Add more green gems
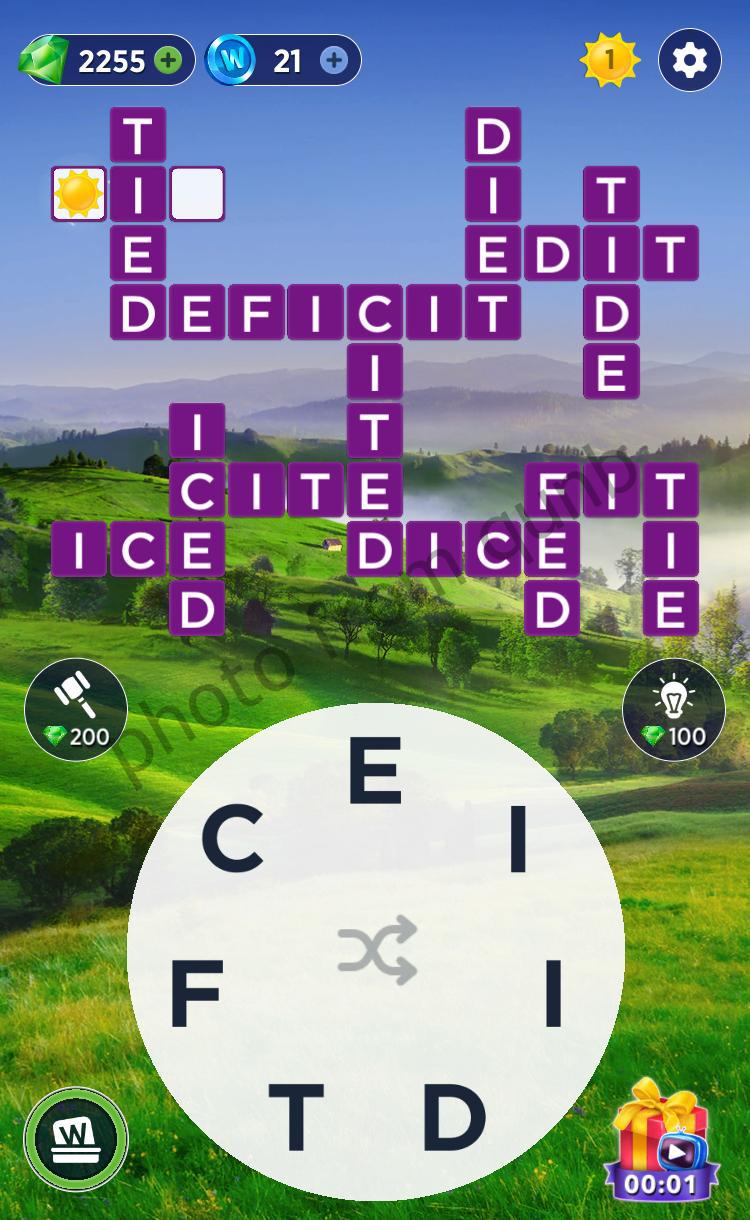This screenshot has height=1220, width=750. pyautogui.click(x=168, y=61)
